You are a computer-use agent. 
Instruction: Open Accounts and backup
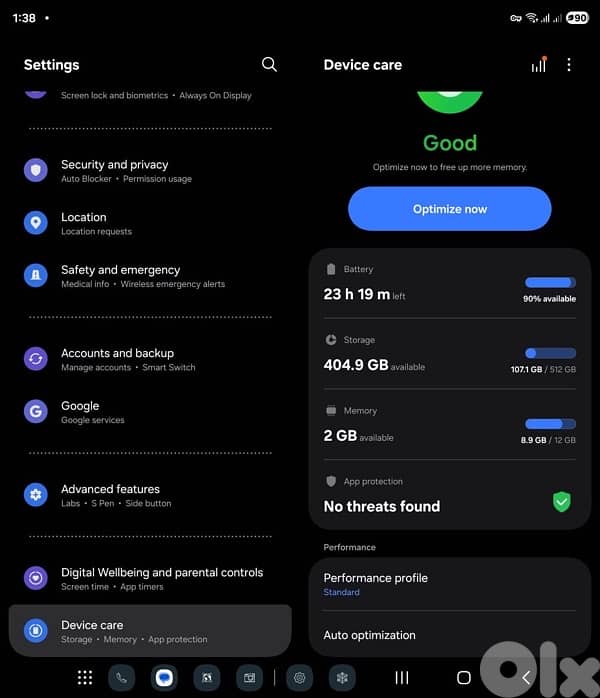[x=150, y=359]
